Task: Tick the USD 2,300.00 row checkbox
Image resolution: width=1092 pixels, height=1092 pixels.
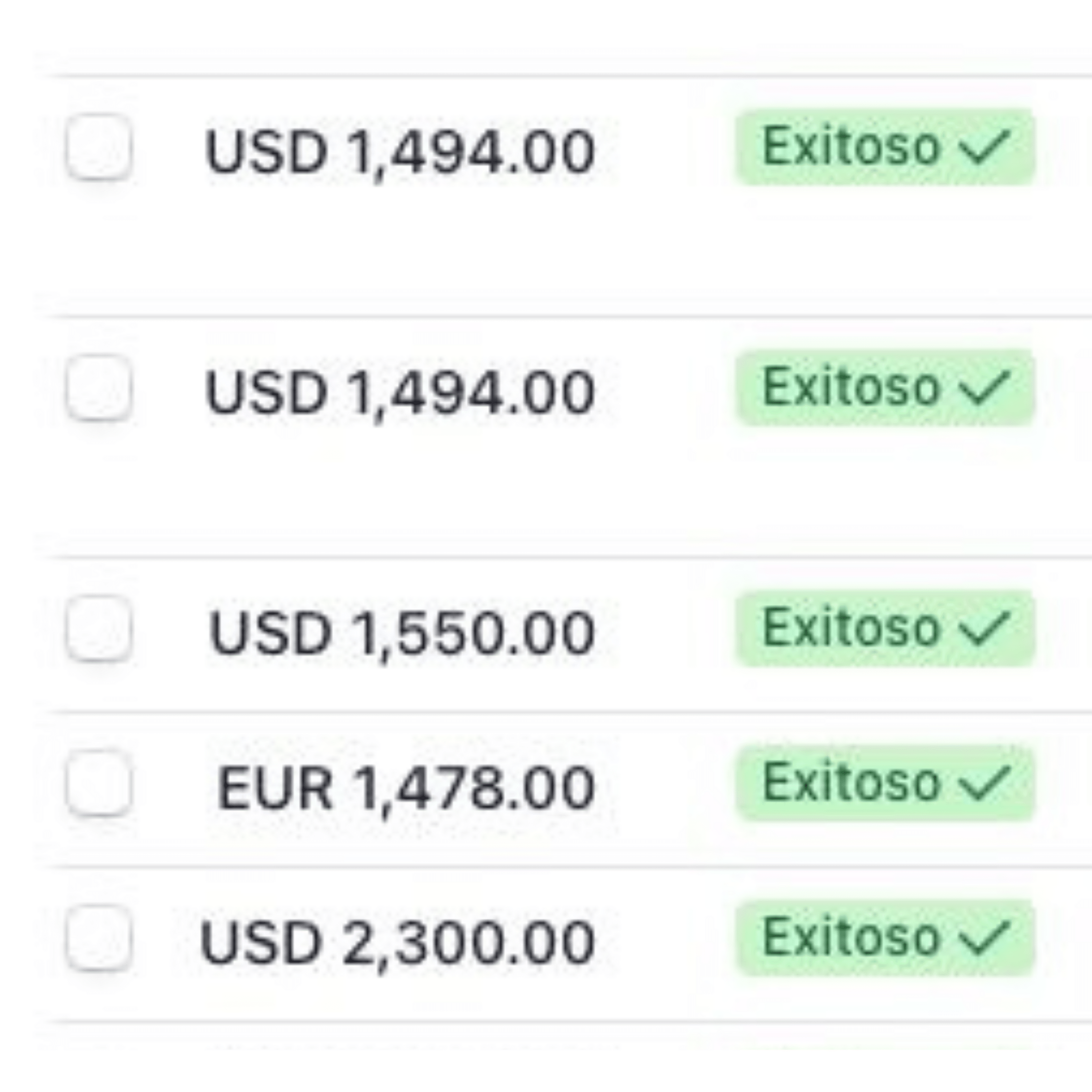Action: pos(99,938)
